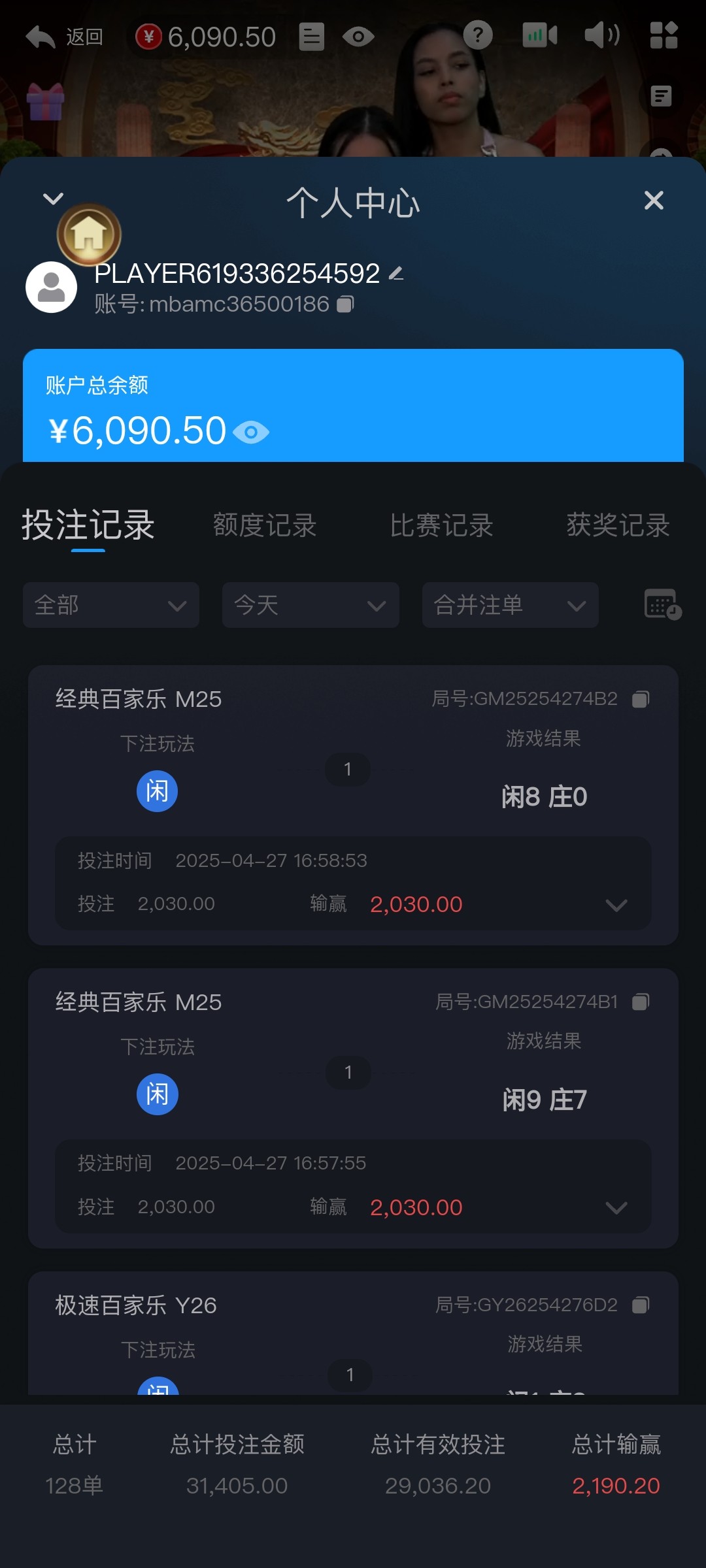This screenshot has height=1568, width=706.
Task: Collapse panel with the down chevron
Action: coord(53,198)
